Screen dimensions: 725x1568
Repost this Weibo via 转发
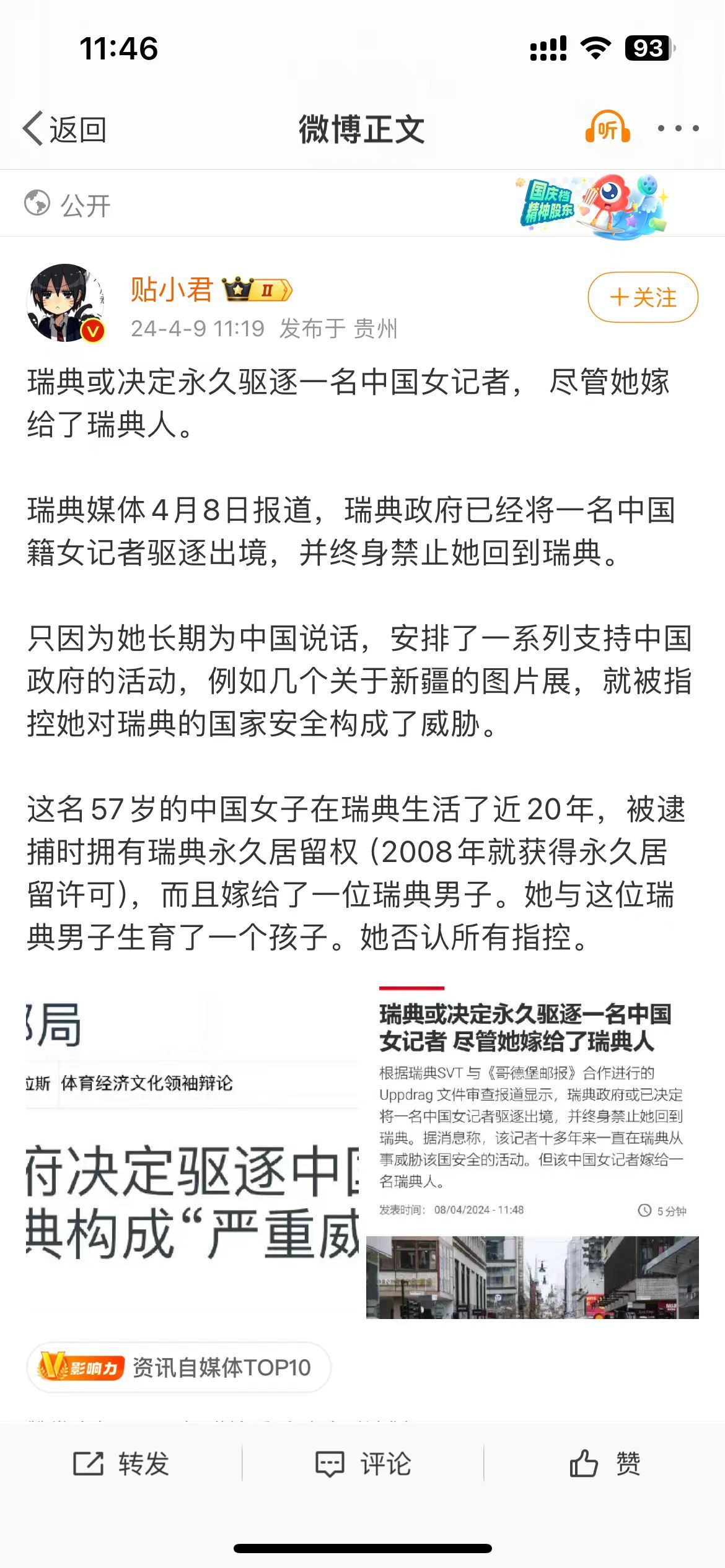tap(121, 1464)
